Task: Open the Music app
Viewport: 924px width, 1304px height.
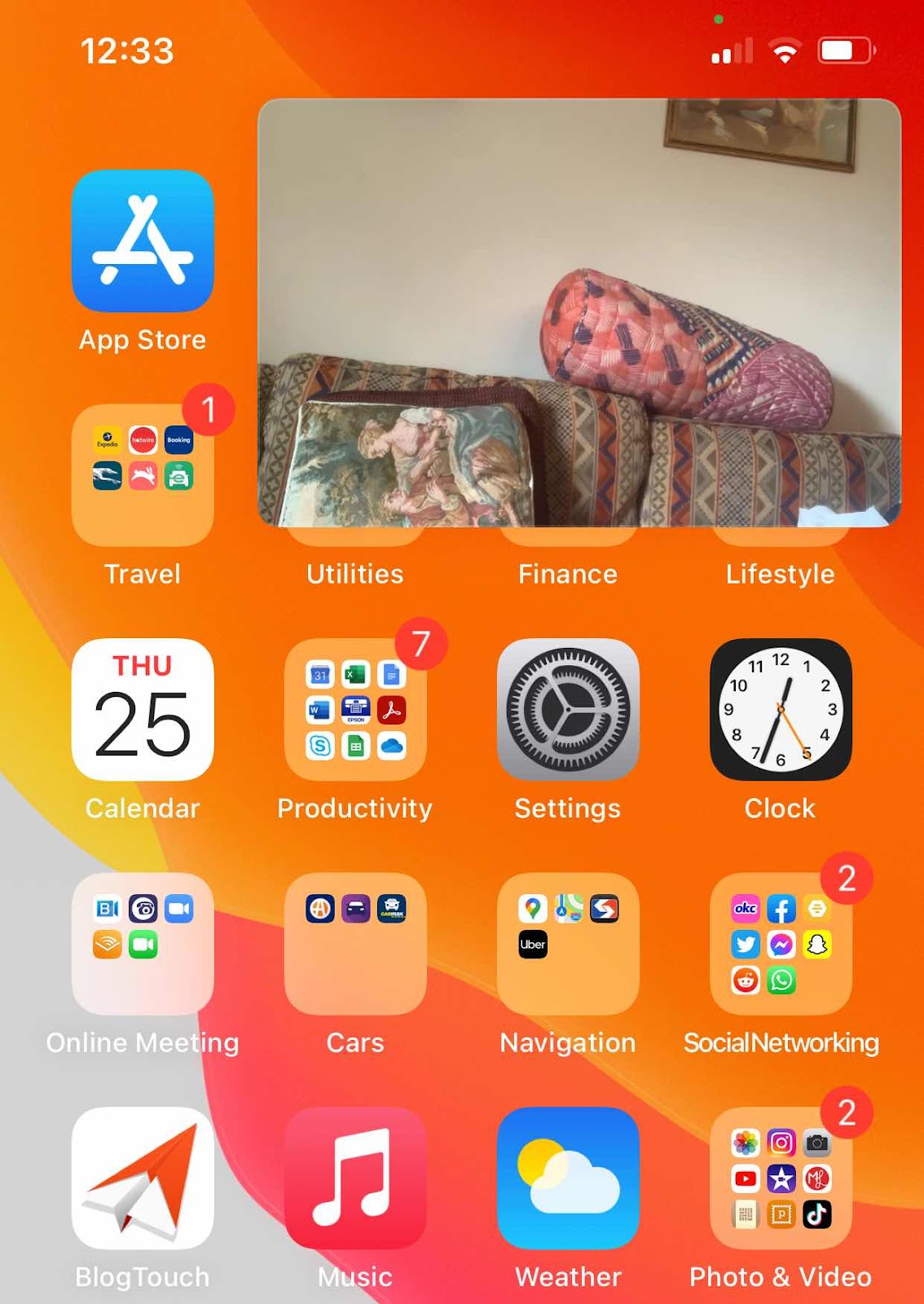Action: click(355, 1178)
